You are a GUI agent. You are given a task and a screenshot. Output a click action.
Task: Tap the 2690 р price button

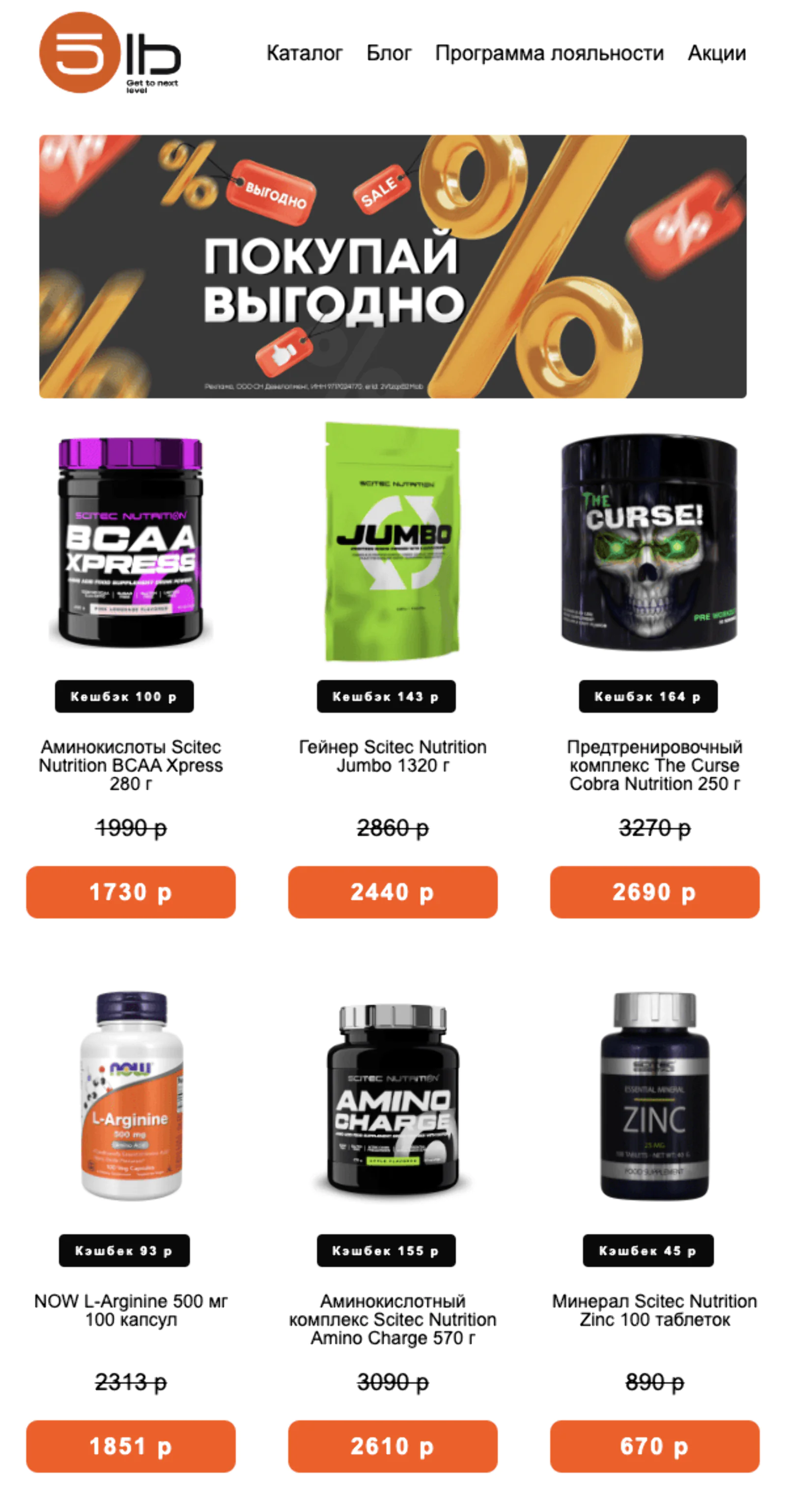tap(654, 891)
